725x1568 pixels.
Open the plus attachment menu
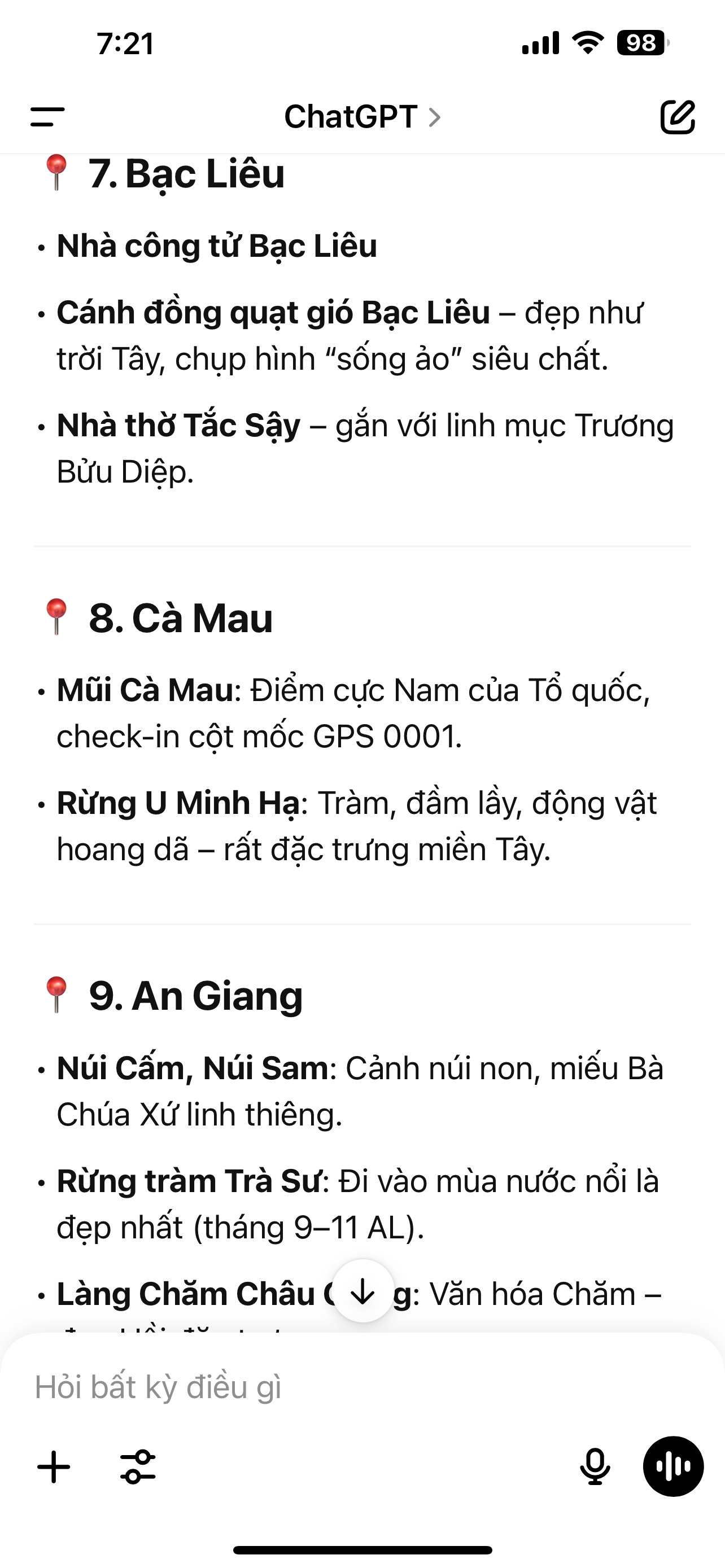pyautogui.click(x=54, y=1467)
